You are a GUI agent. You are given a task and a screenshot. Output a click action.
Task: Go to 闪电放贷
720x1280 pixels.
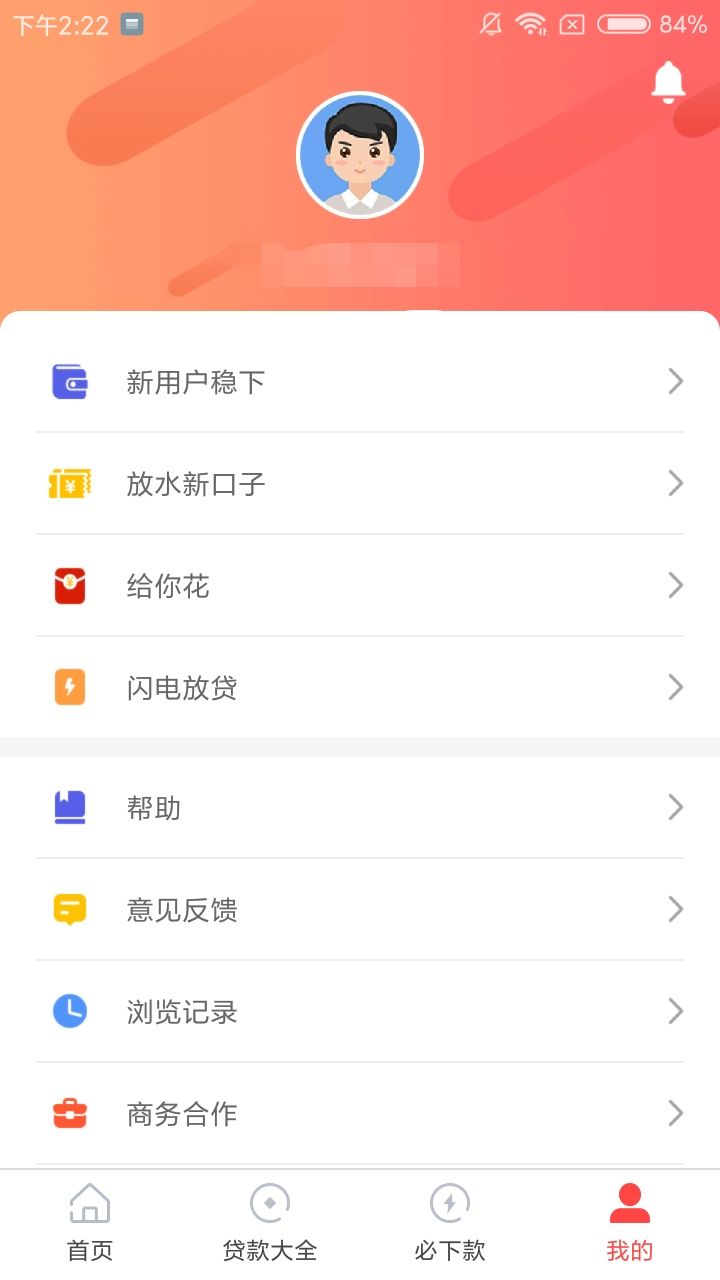point(360,688)
